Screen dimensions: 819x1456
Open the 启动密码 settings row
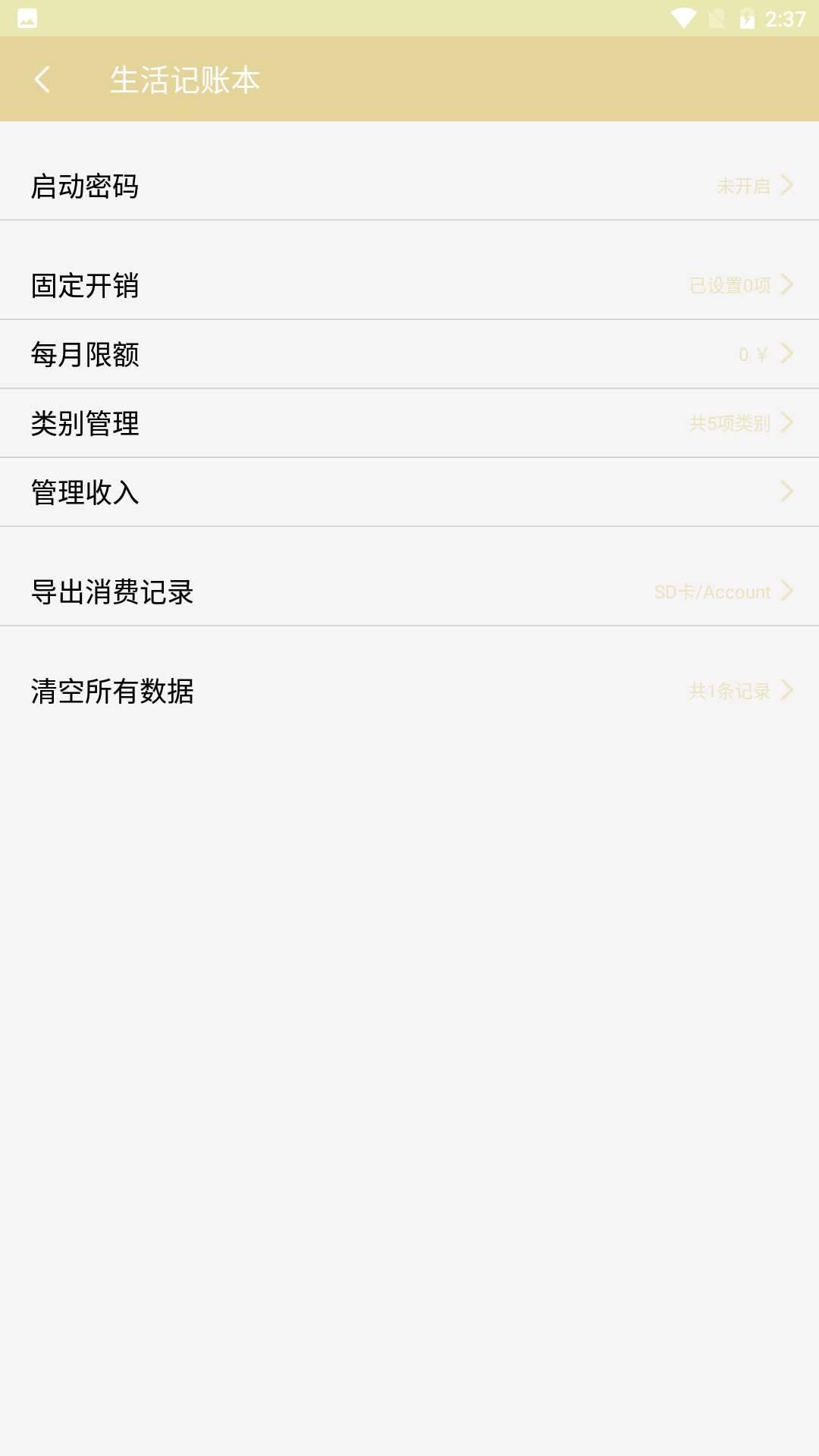pos(409,187)
